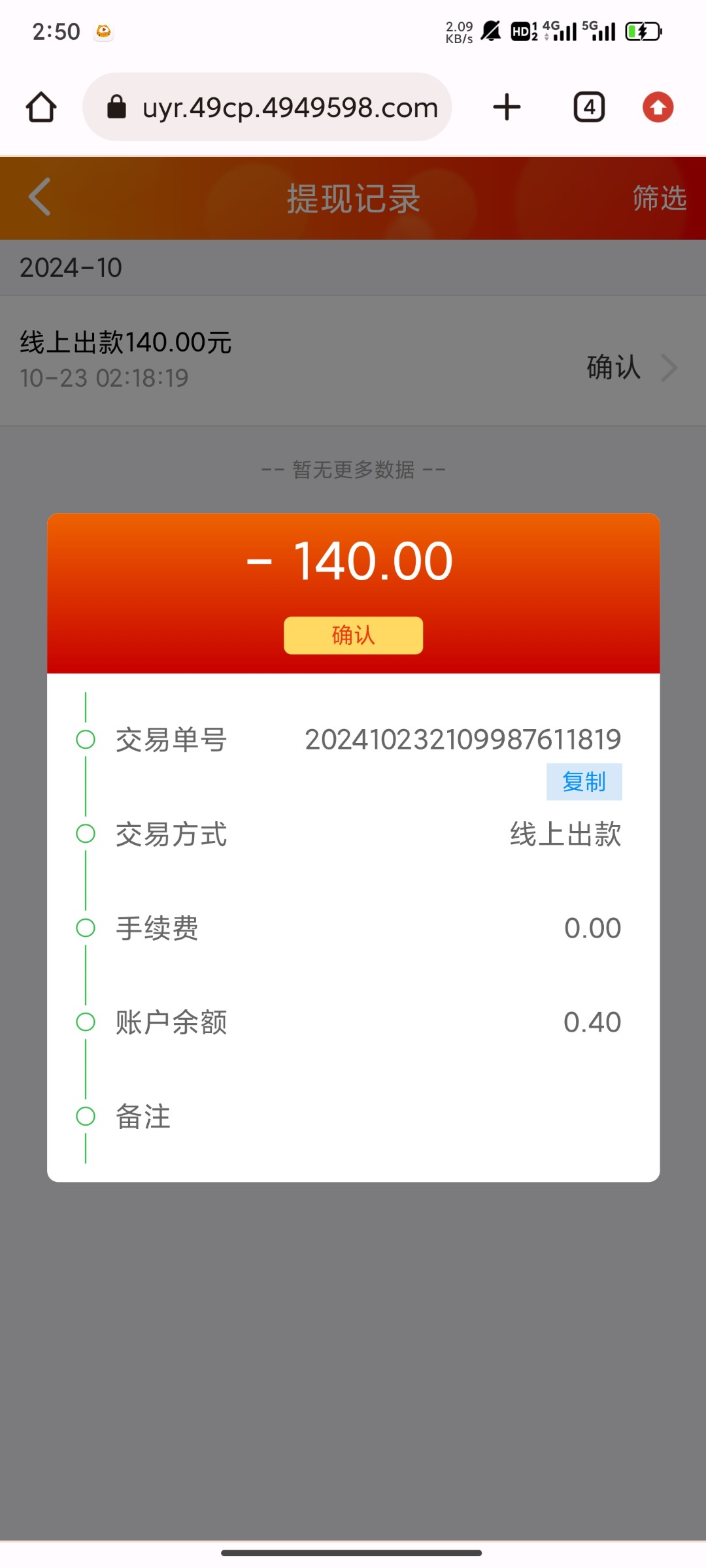Tap the red upload arrow icon
This screenshot has width=706, height=1568.
[658, 107]
